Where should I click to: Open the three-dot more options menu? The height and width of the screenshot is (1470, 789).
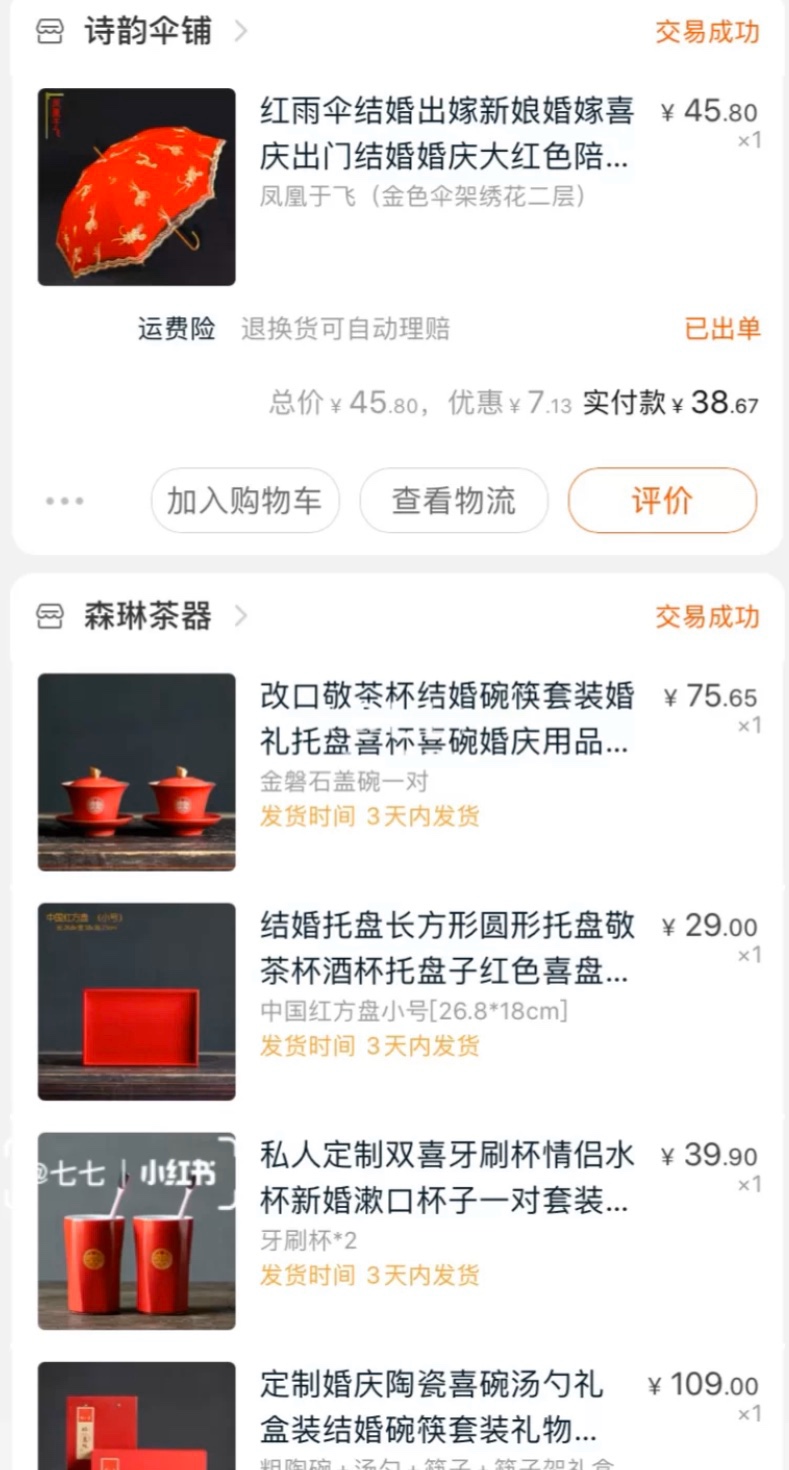click(x=65, y=501)
